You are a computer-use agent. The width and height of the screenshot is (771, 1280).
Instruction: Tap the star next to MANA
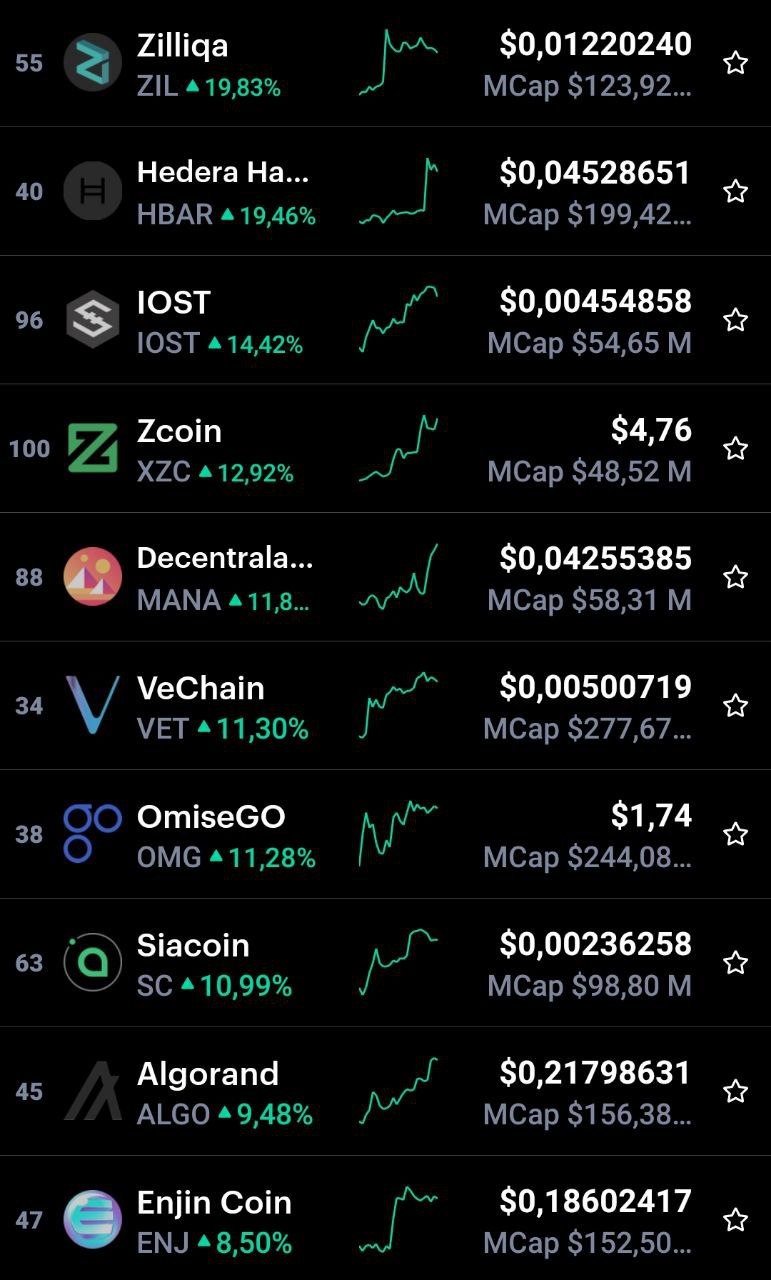[x=735, y=577]
